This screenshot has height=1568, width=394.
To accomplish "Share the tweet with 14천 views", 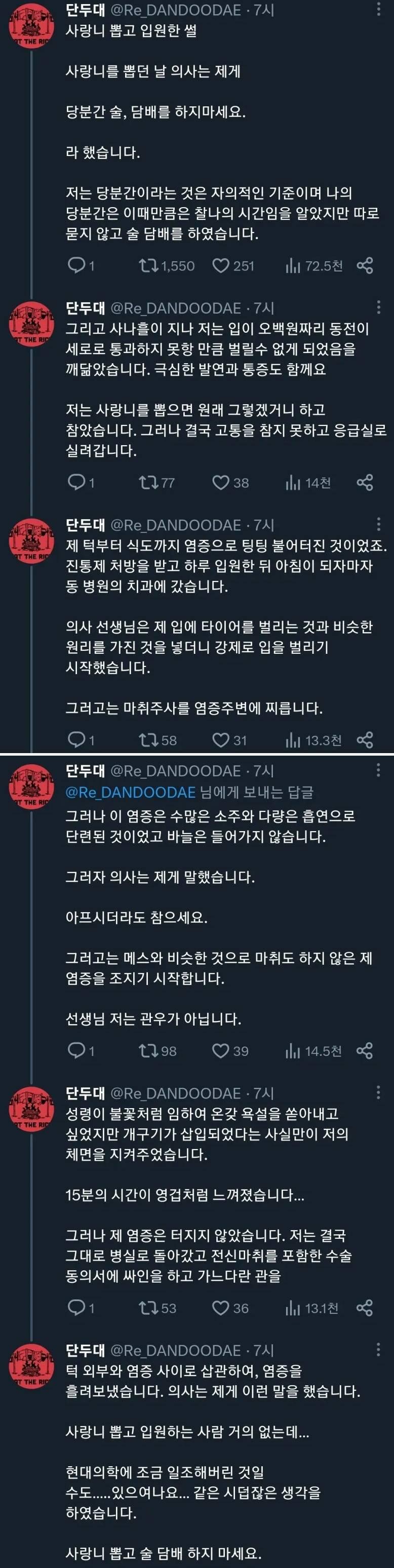I will pyautogui.click(x=365, y=483).
